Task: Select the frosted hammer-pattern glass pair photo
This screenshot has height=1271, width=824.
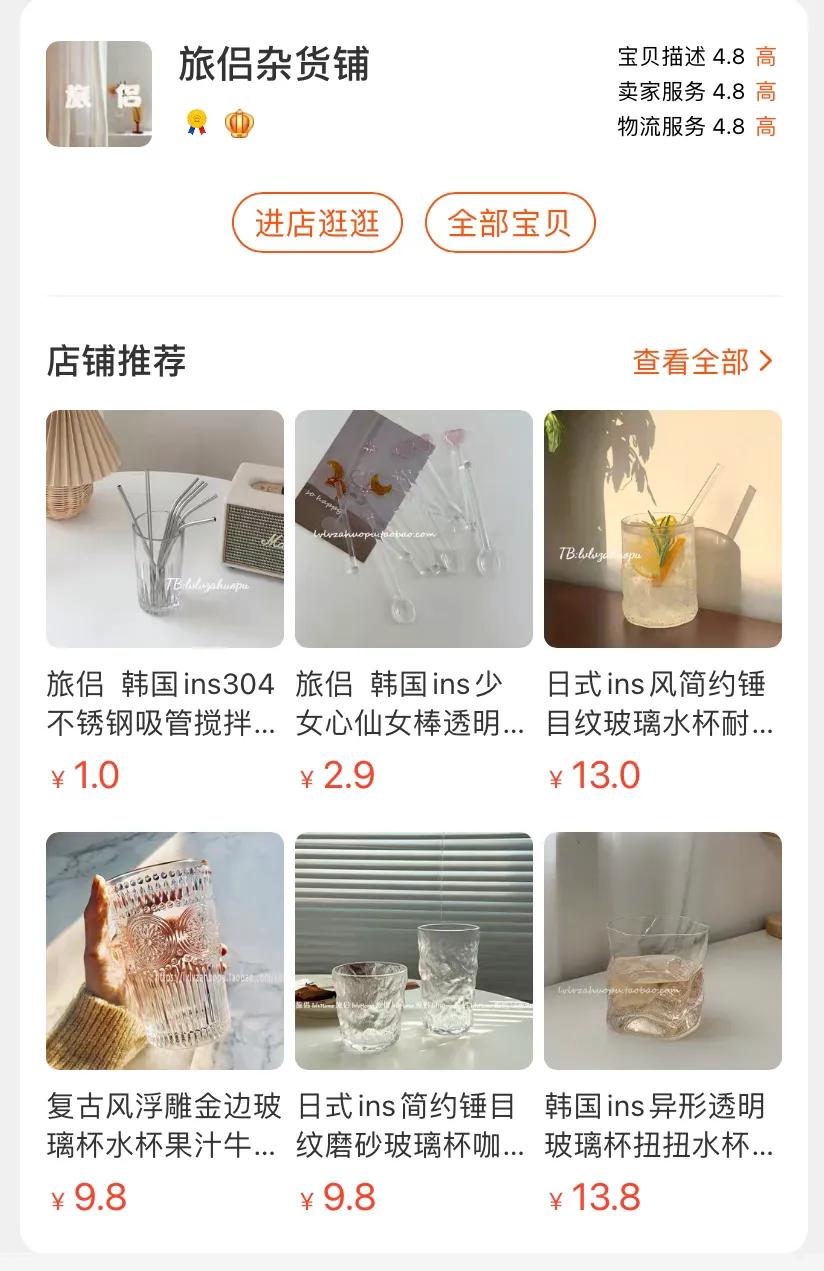Action: coord(412,950)
